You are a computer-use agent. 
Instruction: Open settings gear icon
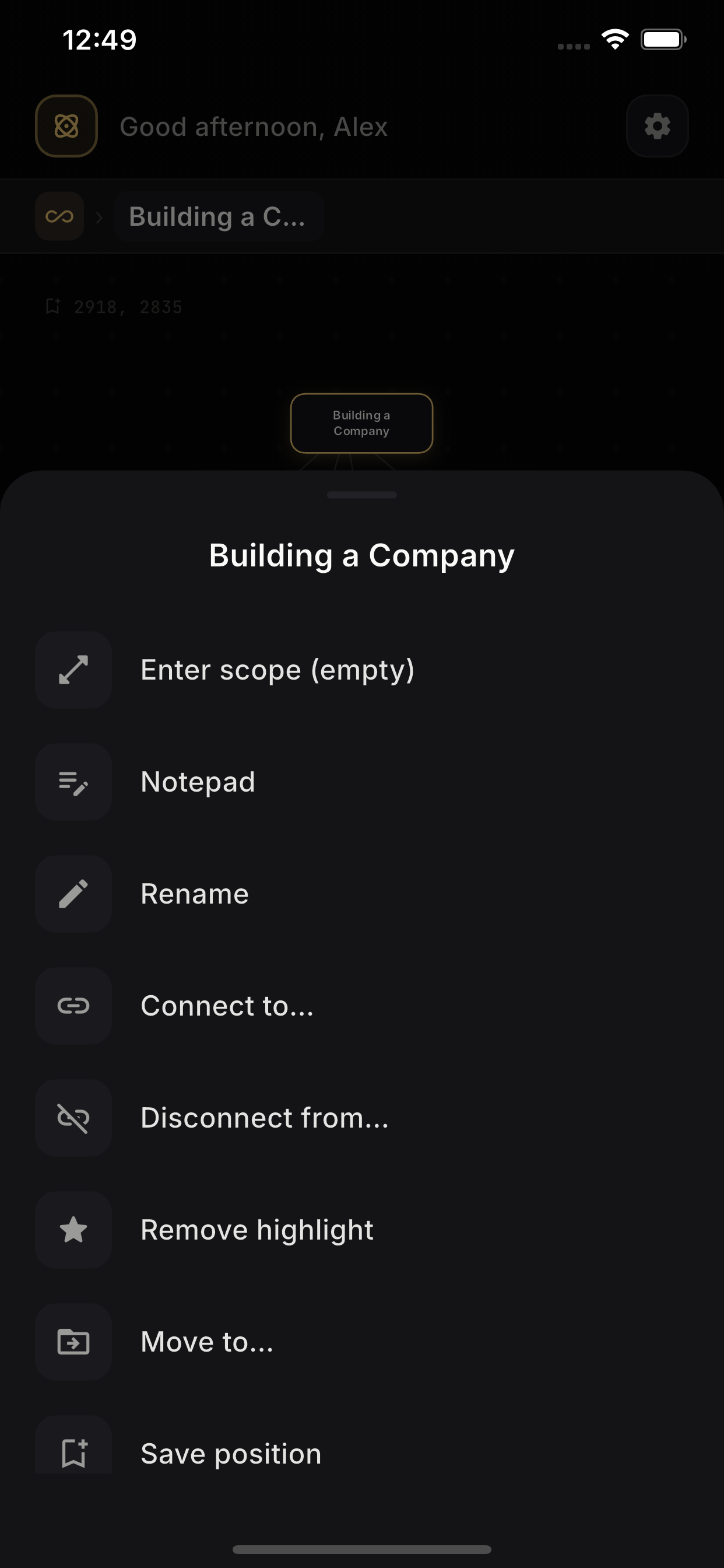[x=657, y=127]
